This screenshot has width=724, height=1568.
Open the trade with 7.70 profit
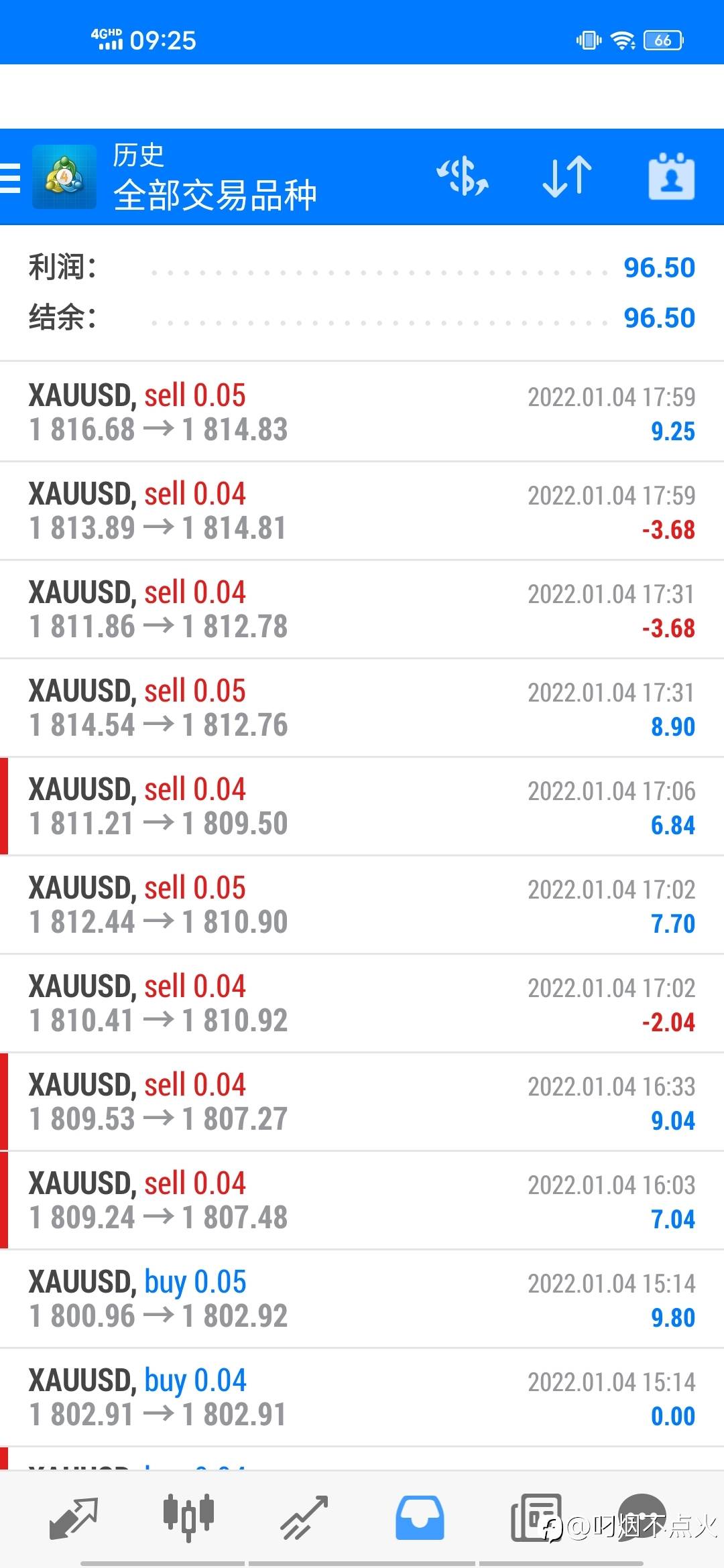(x=362, y=905)
